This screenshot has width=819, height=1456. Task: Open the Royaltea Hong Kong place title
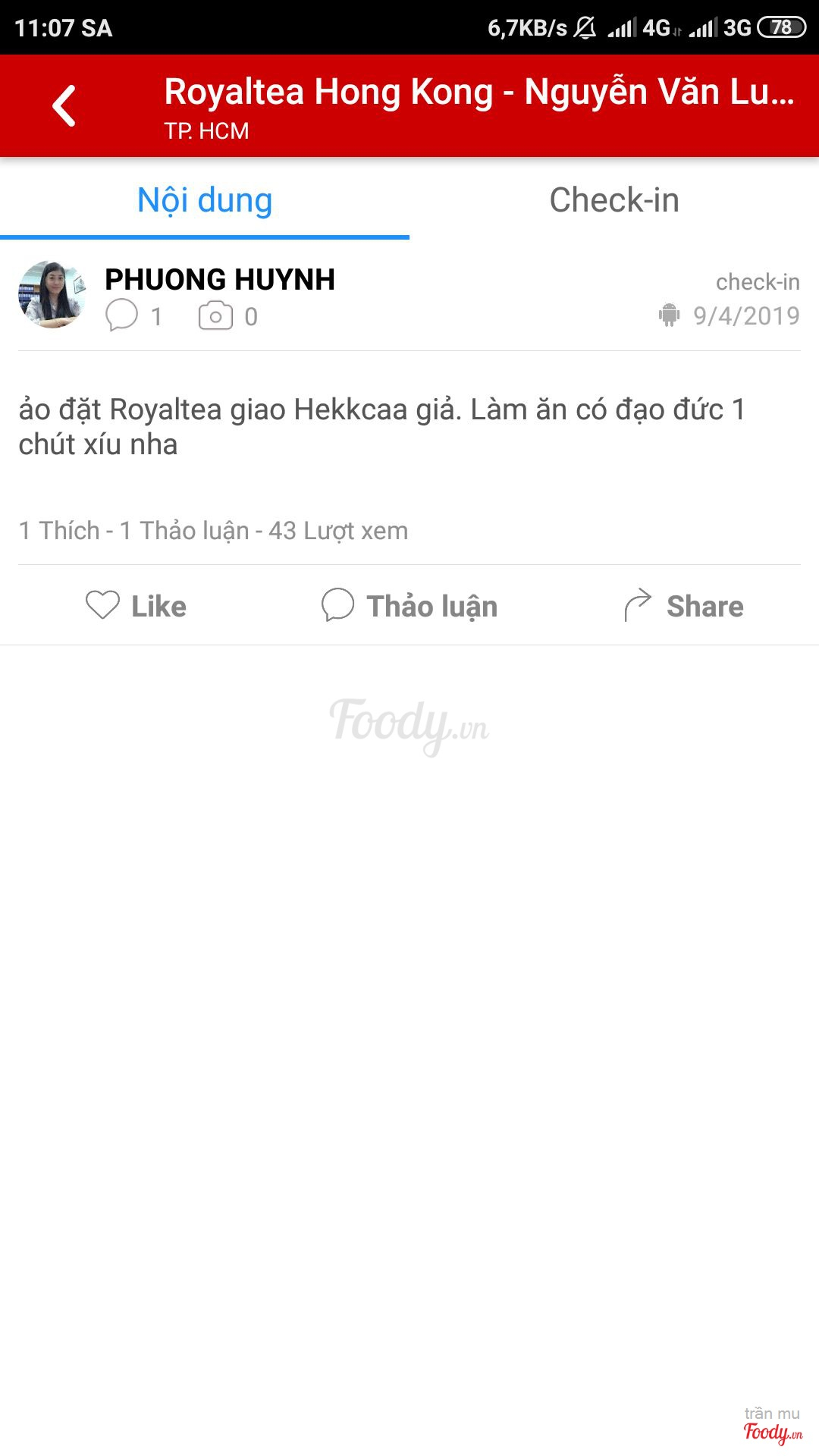pos(479,93)
